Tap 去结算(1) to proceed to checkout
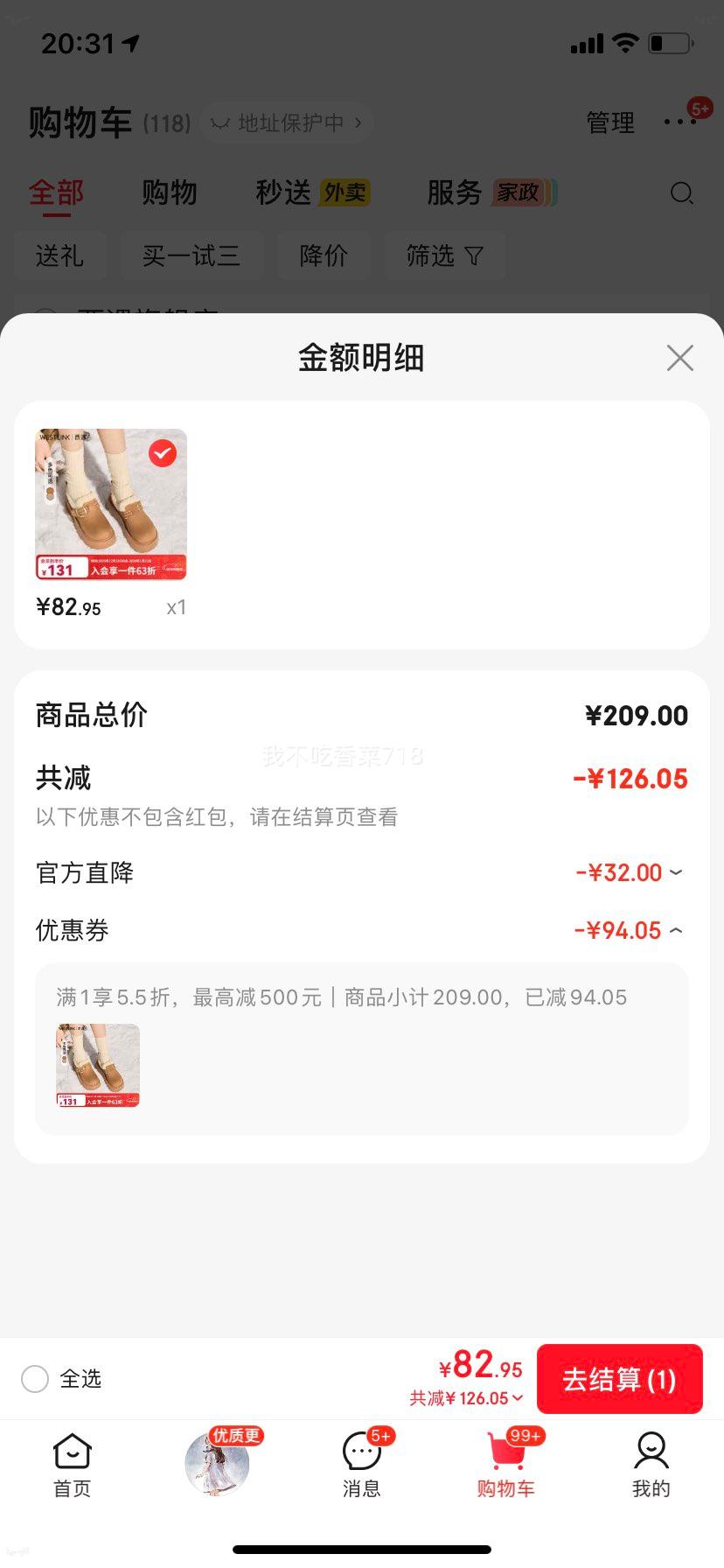Screen dimensions: 724x1568 tap(619, 1378)
